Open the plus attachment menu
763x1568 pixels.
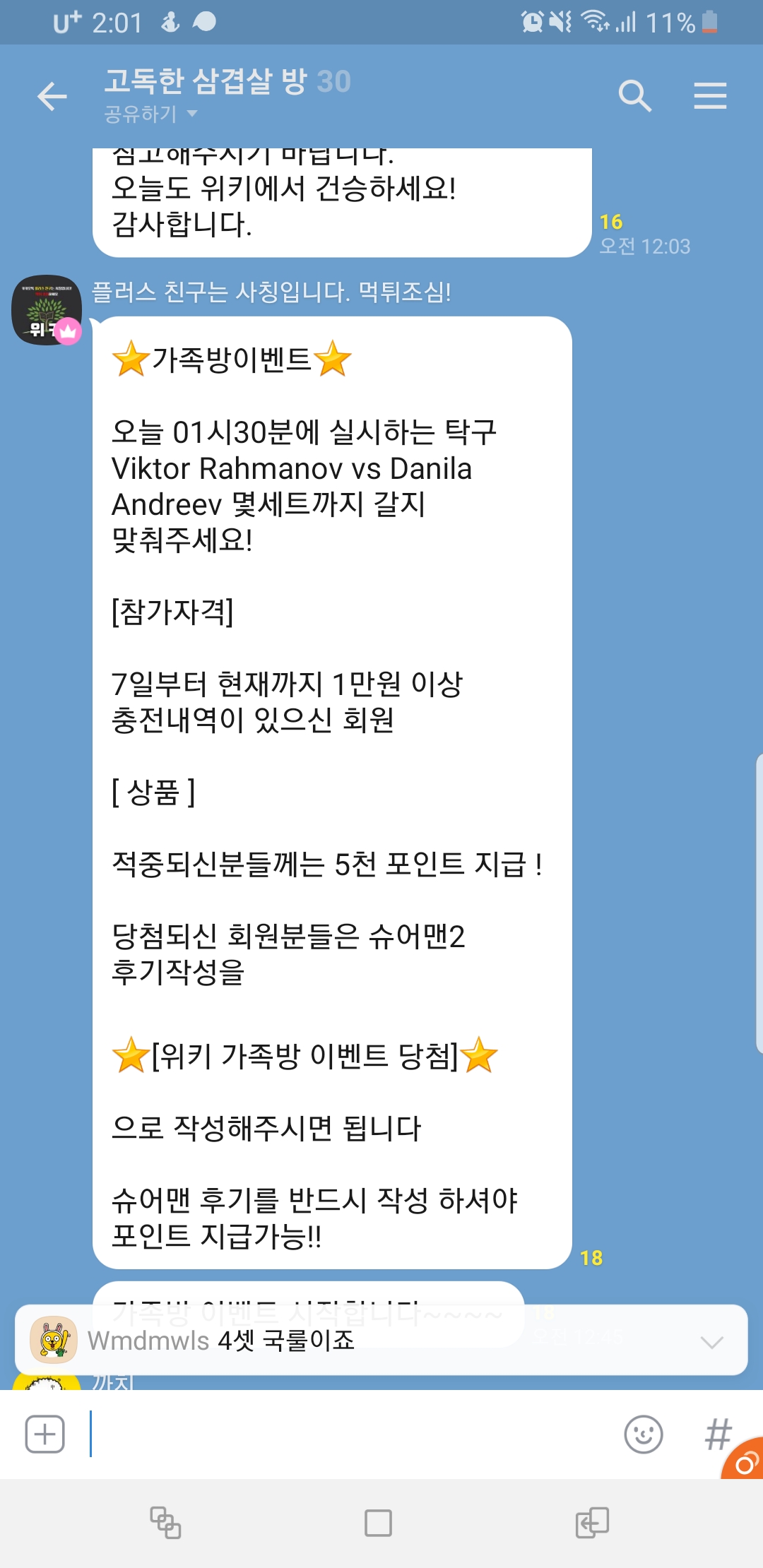pyautogui.click(x=45, y=1435)
